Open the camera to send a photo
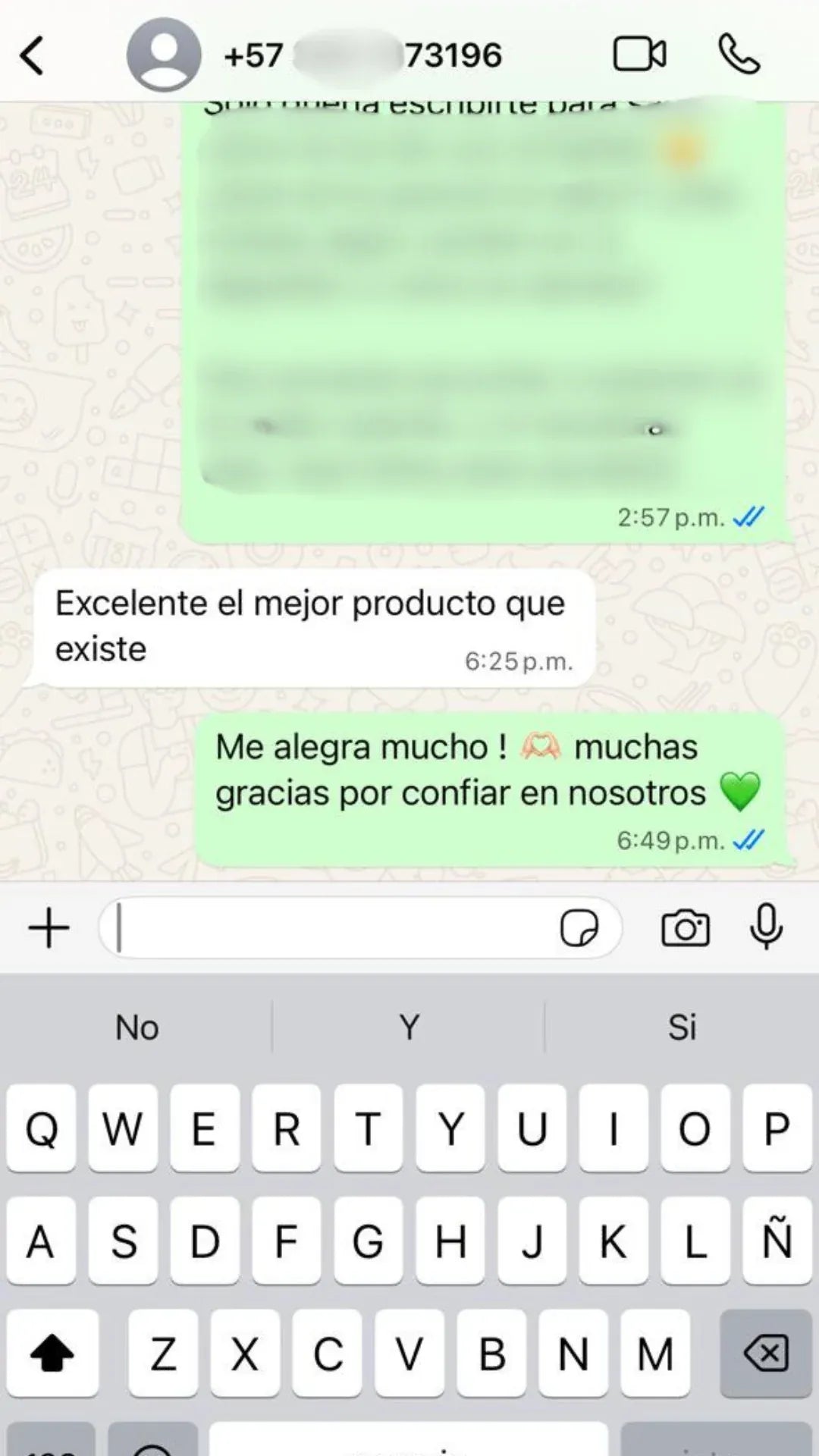This screenshot has width=819, height=1456. pyautogui.click(x=685, y=928)
